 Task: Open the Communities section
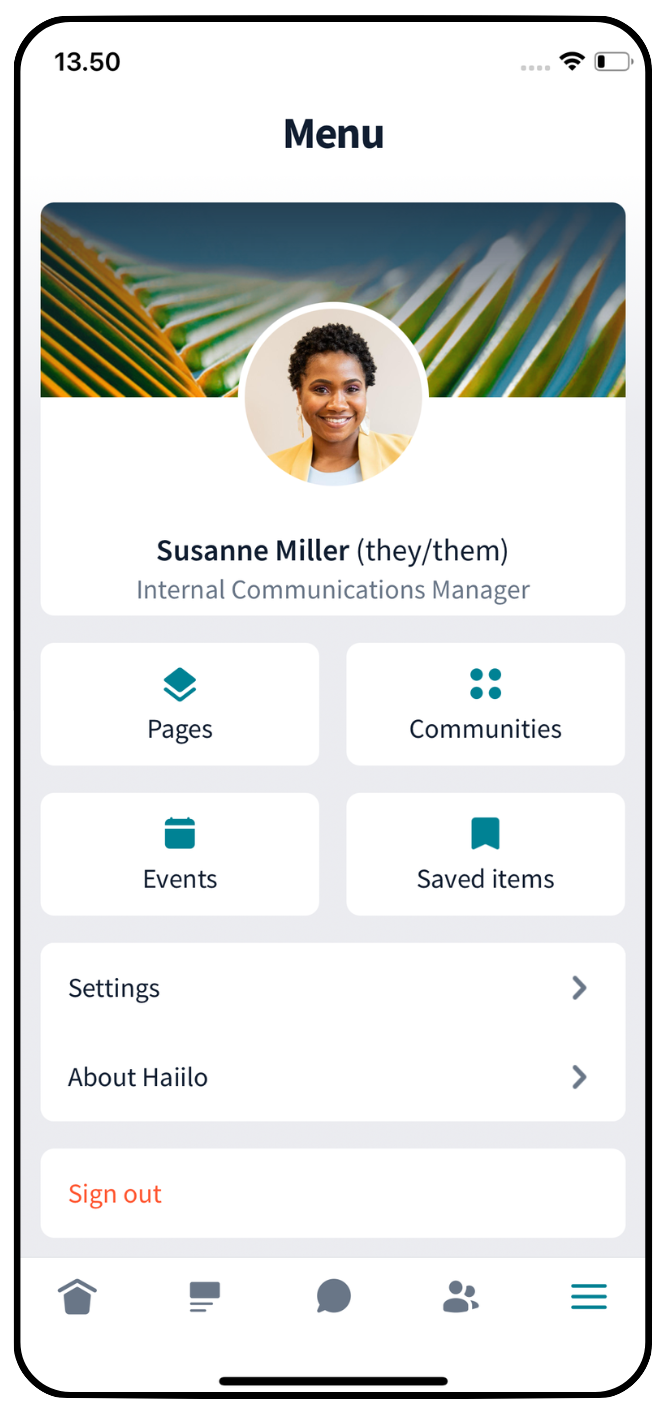(485, 705)
